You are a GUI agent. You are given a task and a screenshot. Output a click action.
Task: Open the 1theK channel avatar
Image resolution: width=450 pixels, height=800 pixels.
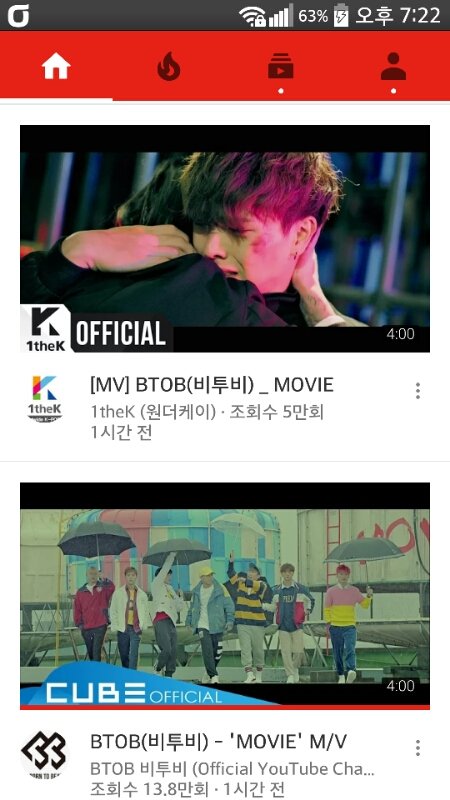pyautogui.click(x=45, y=399)
